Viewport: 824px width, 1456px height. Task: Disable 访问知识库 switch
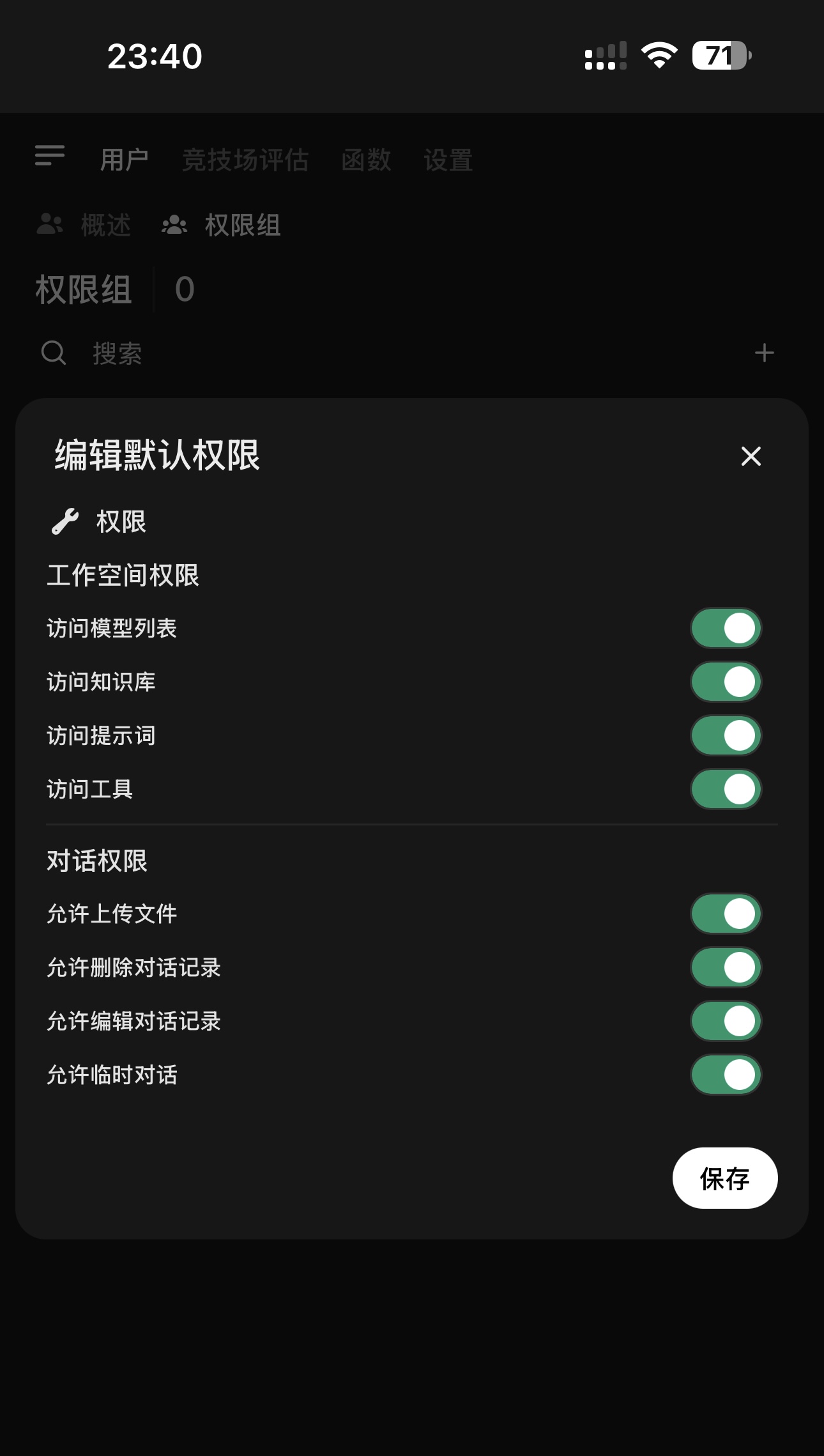pyautogui.click(x=726, y=682)
